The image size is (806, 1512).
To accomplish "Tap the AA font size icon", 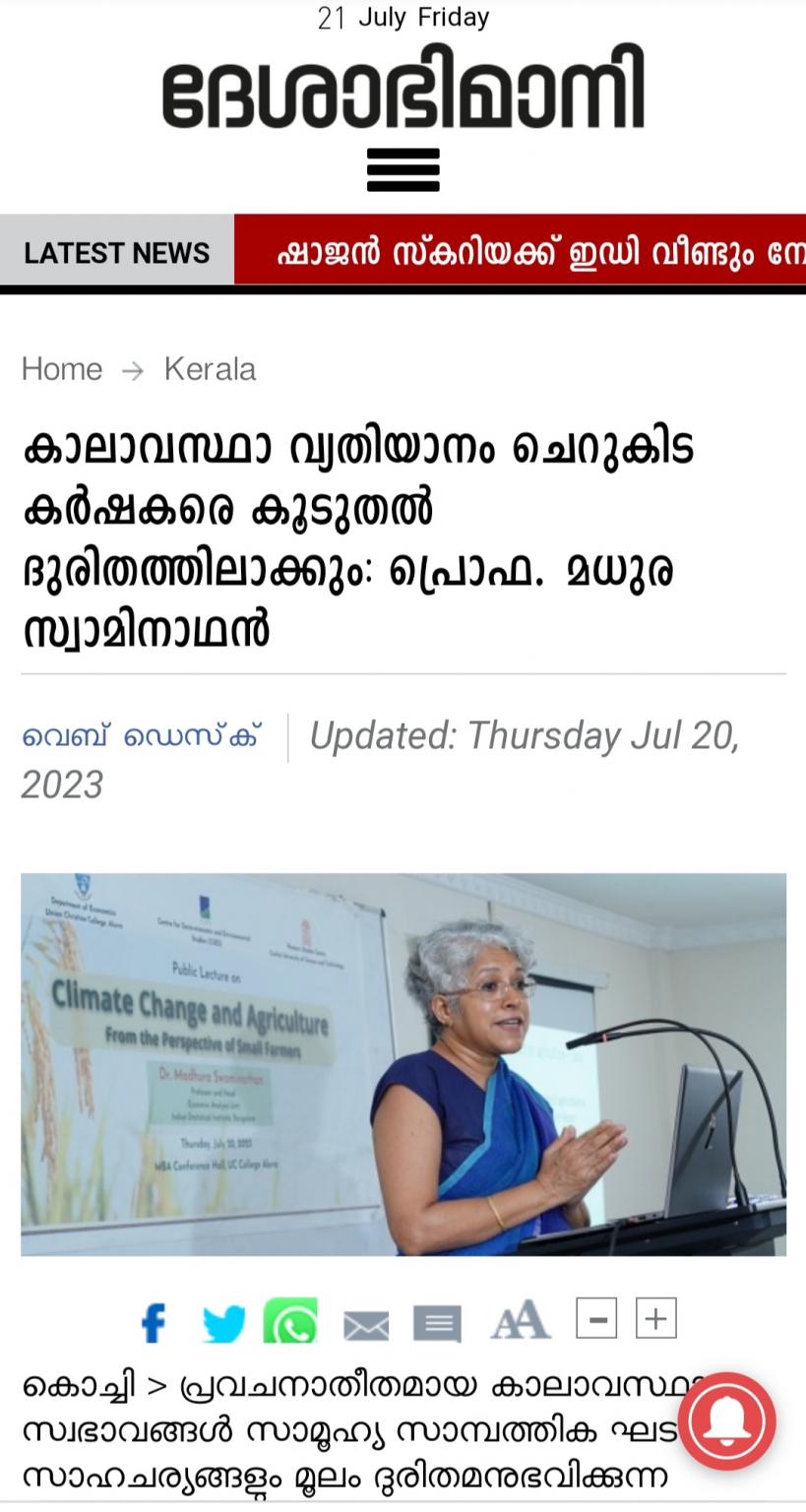I will pyautogui.click(x=520, y=1320).
